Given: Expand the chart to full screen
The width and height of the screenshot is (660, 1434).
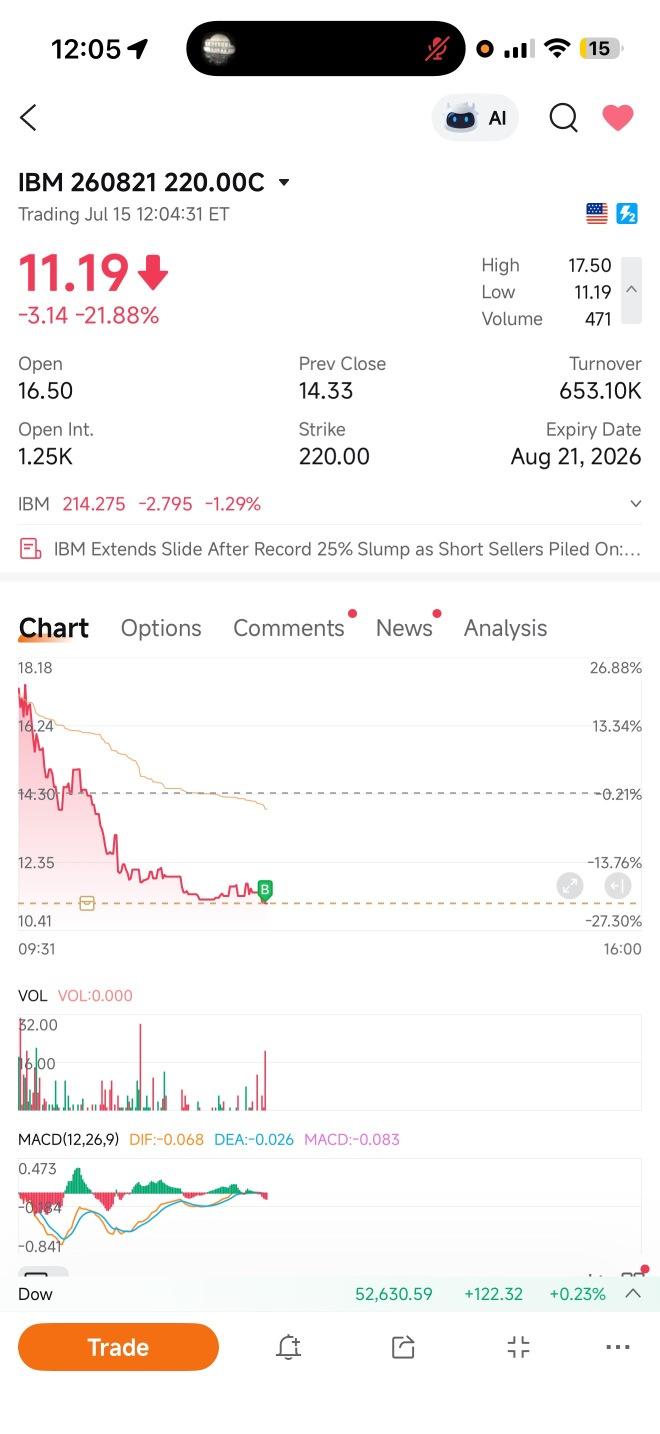Looking at the screenshot, I should pyautogui.click(x=570, y=885).
